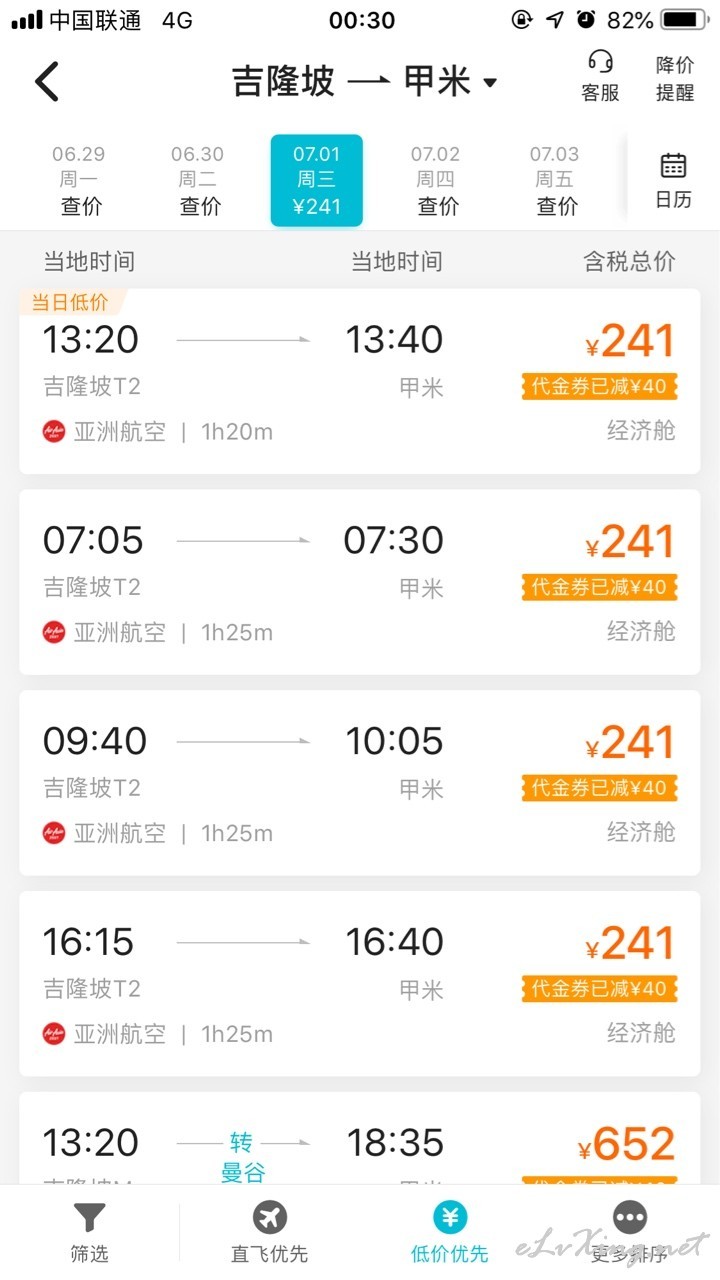The image size is (720, 1280).
Task: Open the 日历 calendar picker
Action: (x=673, y=181)
